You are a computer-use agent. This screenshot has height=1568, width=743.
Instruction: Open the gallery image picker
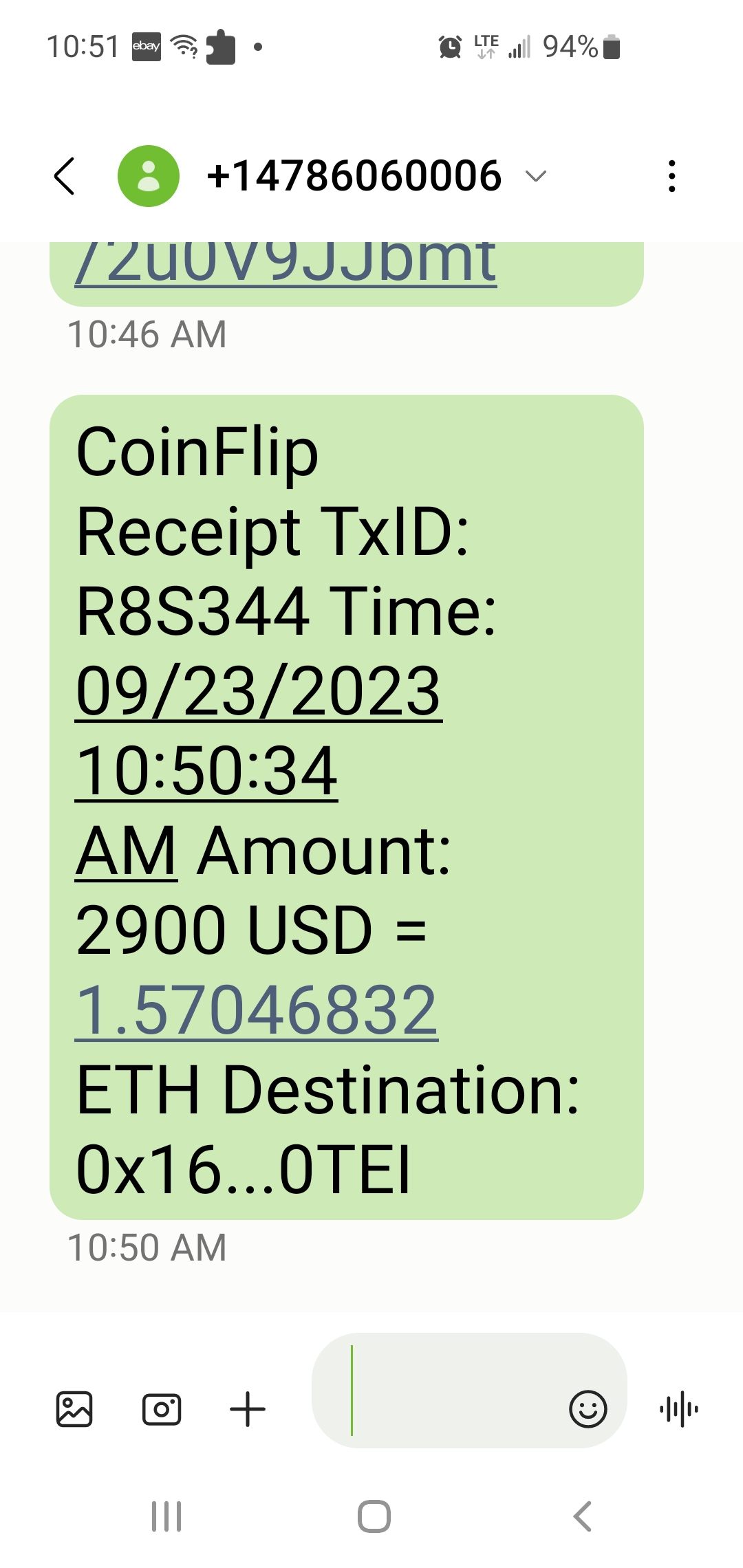(x=74, y=1409)
